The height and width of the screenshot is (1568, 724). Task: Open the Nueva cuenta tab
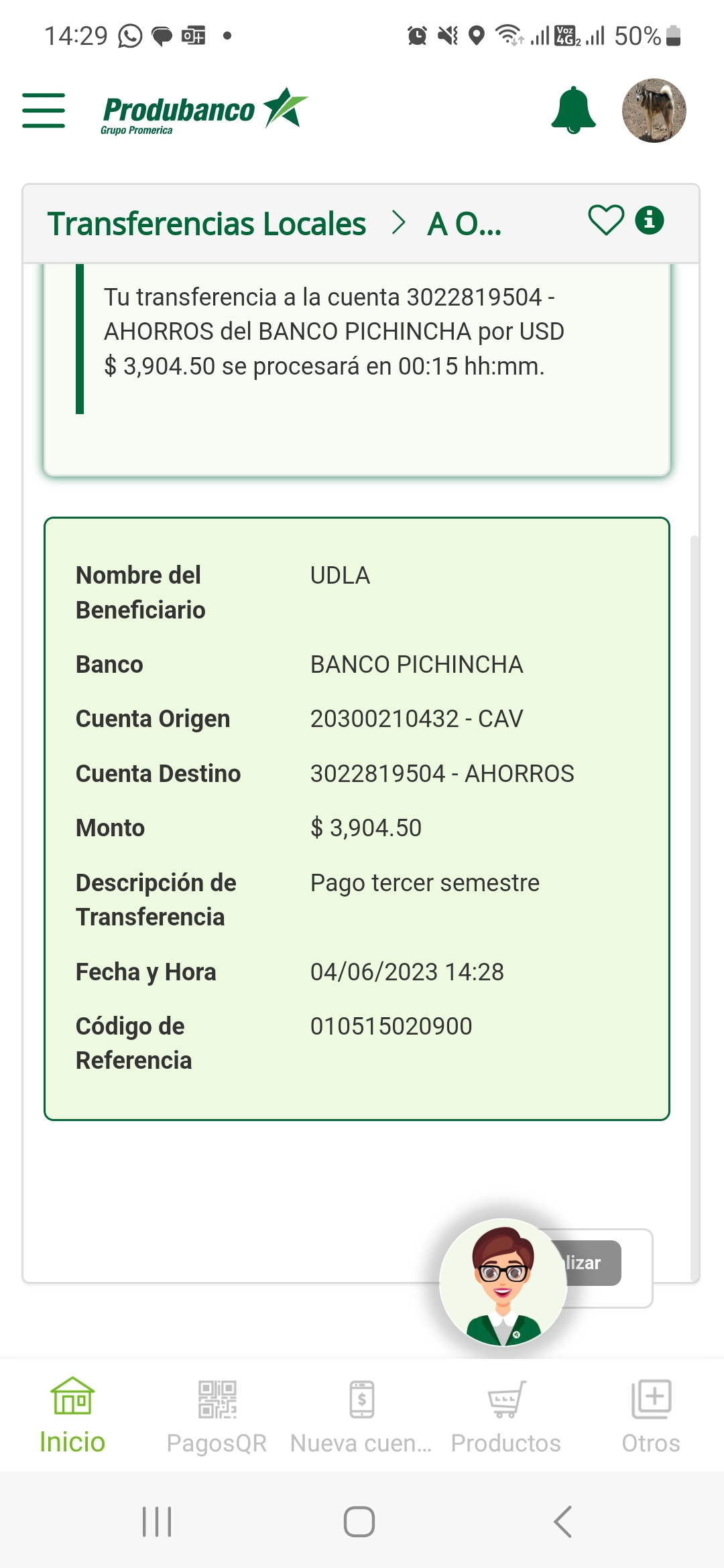[x=361, y=1415]
